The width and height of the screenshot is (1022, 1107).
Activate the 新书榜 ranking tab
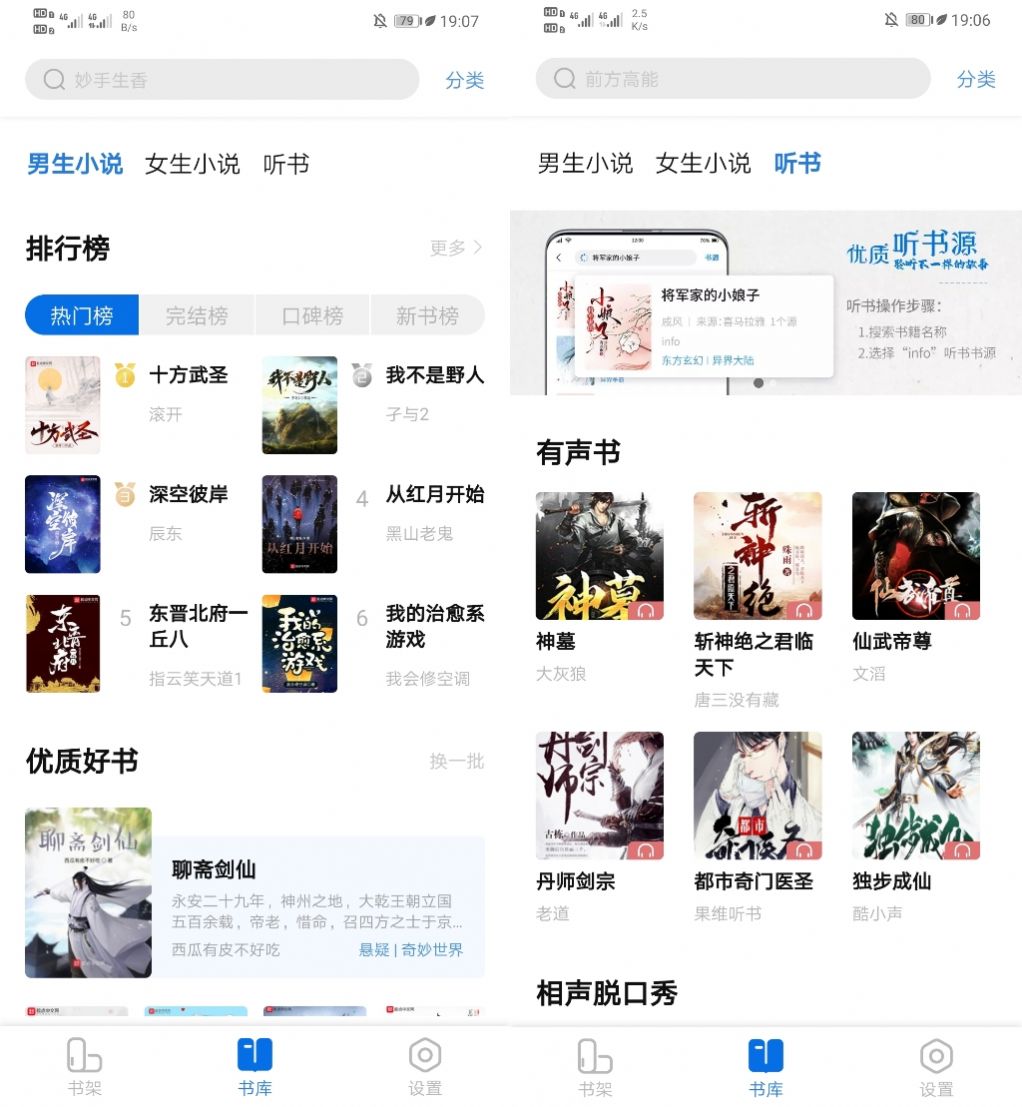coord(428,315)
